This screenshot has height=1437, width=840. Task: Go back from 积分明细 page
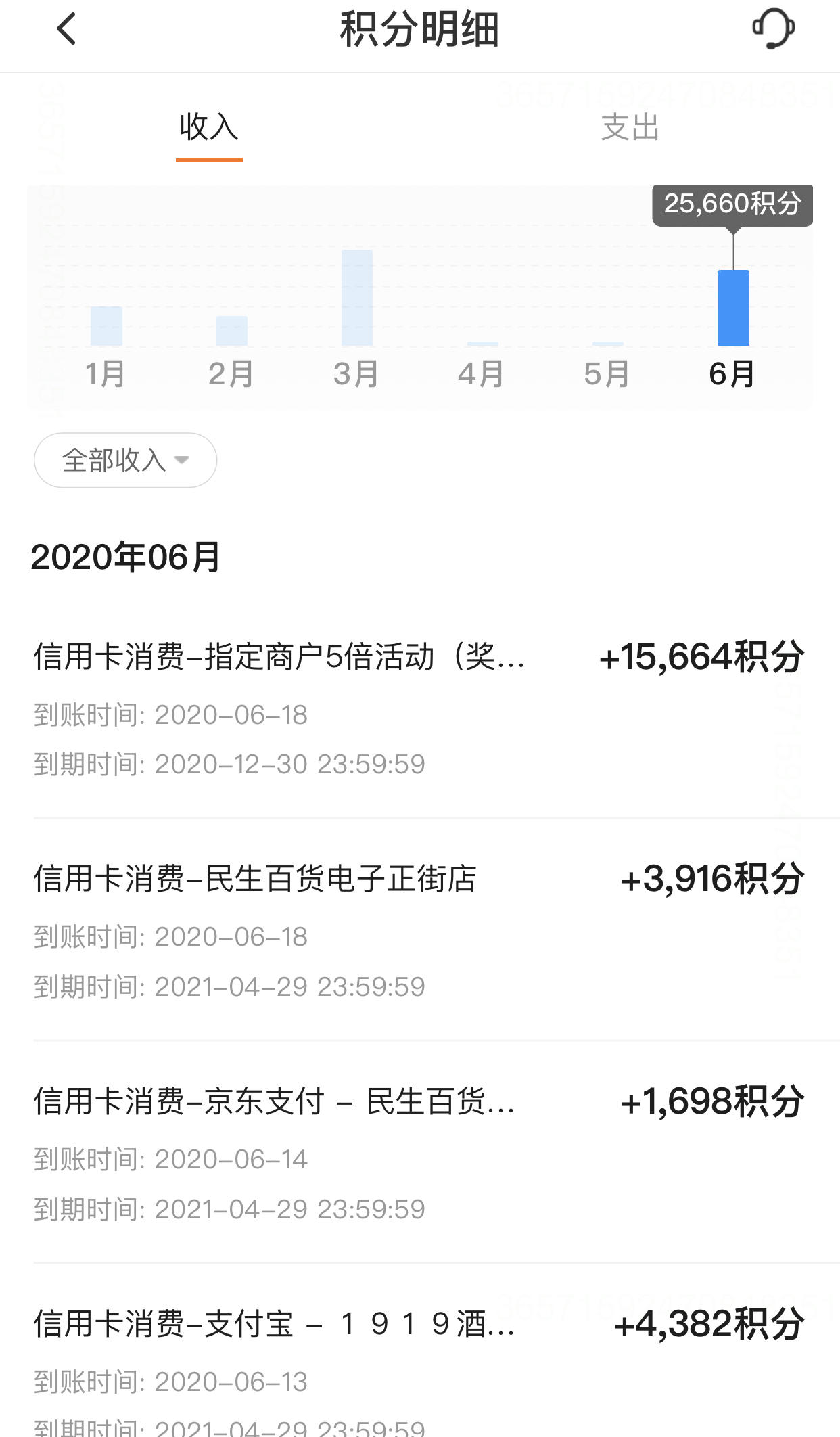pos(66,29)
